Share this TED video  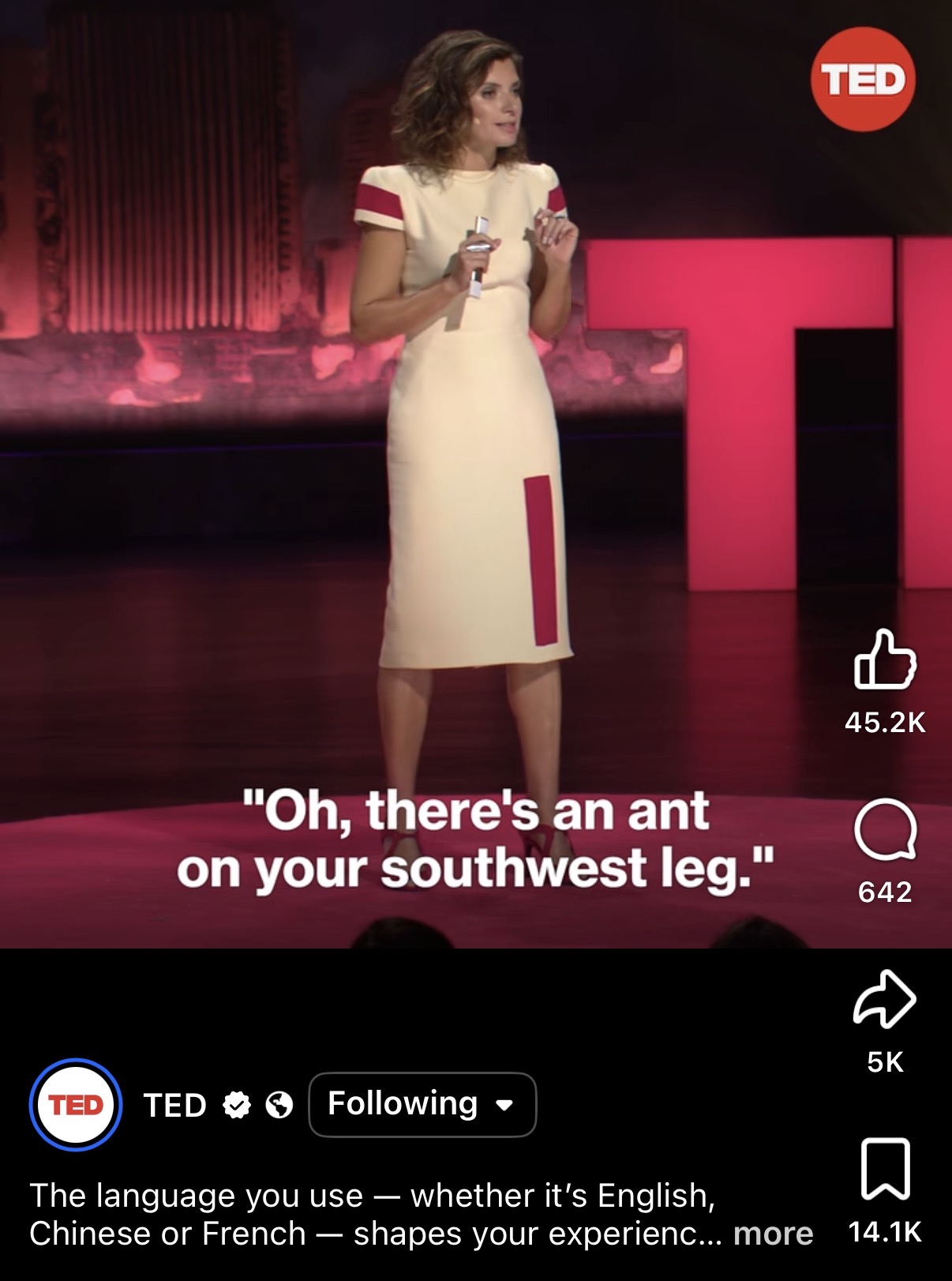(x=884, y=999)
